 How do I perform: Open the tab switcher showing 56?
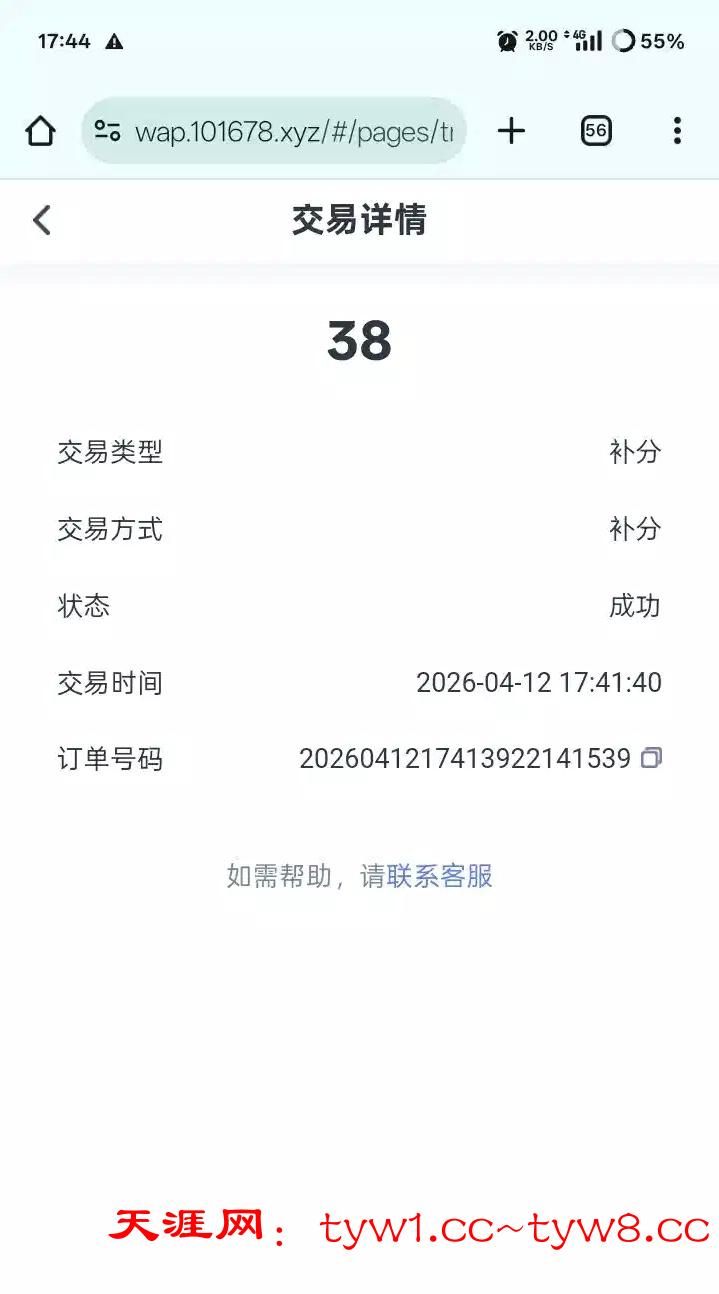point(596,131)
